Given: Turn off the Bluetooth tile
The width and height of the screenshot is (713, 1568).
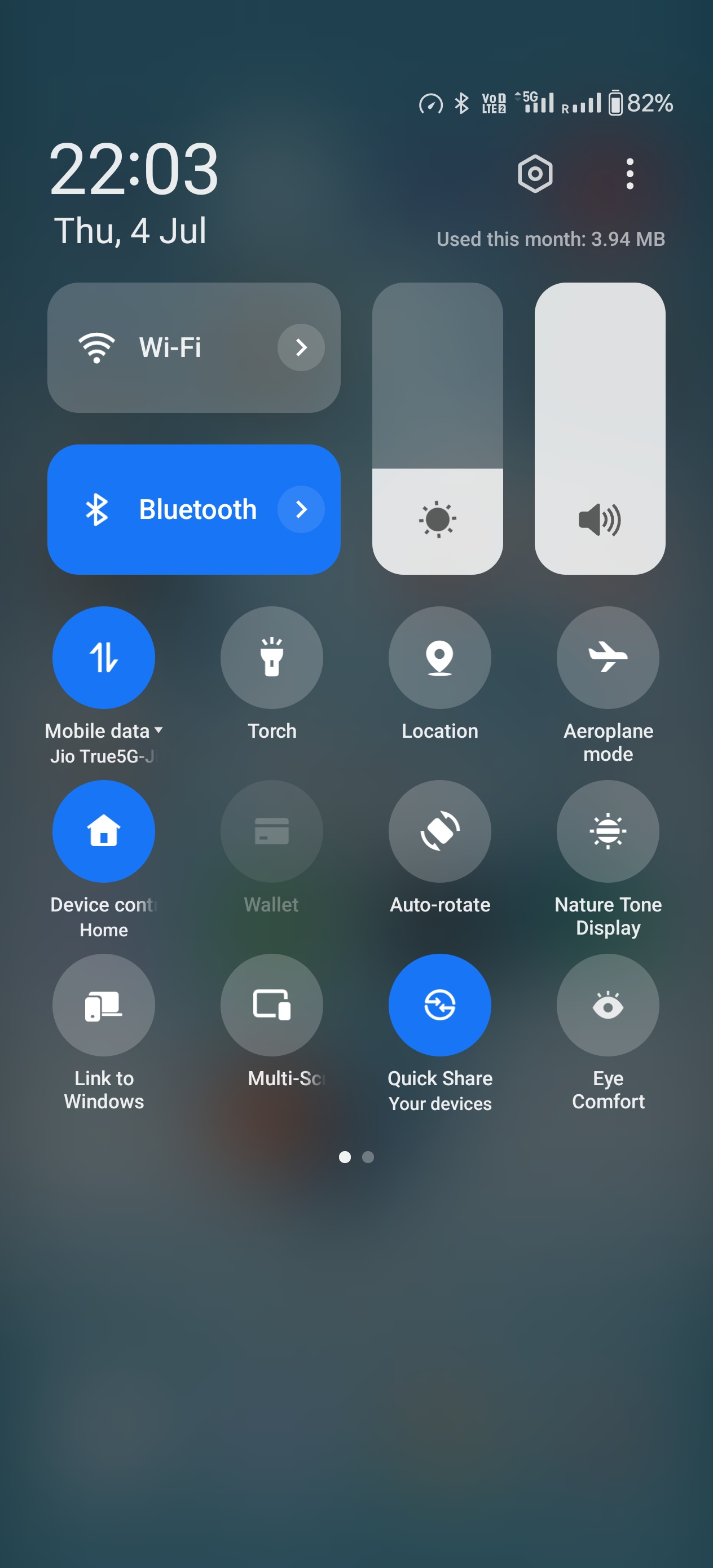Looking at the screenshot, I should point(164,509).
